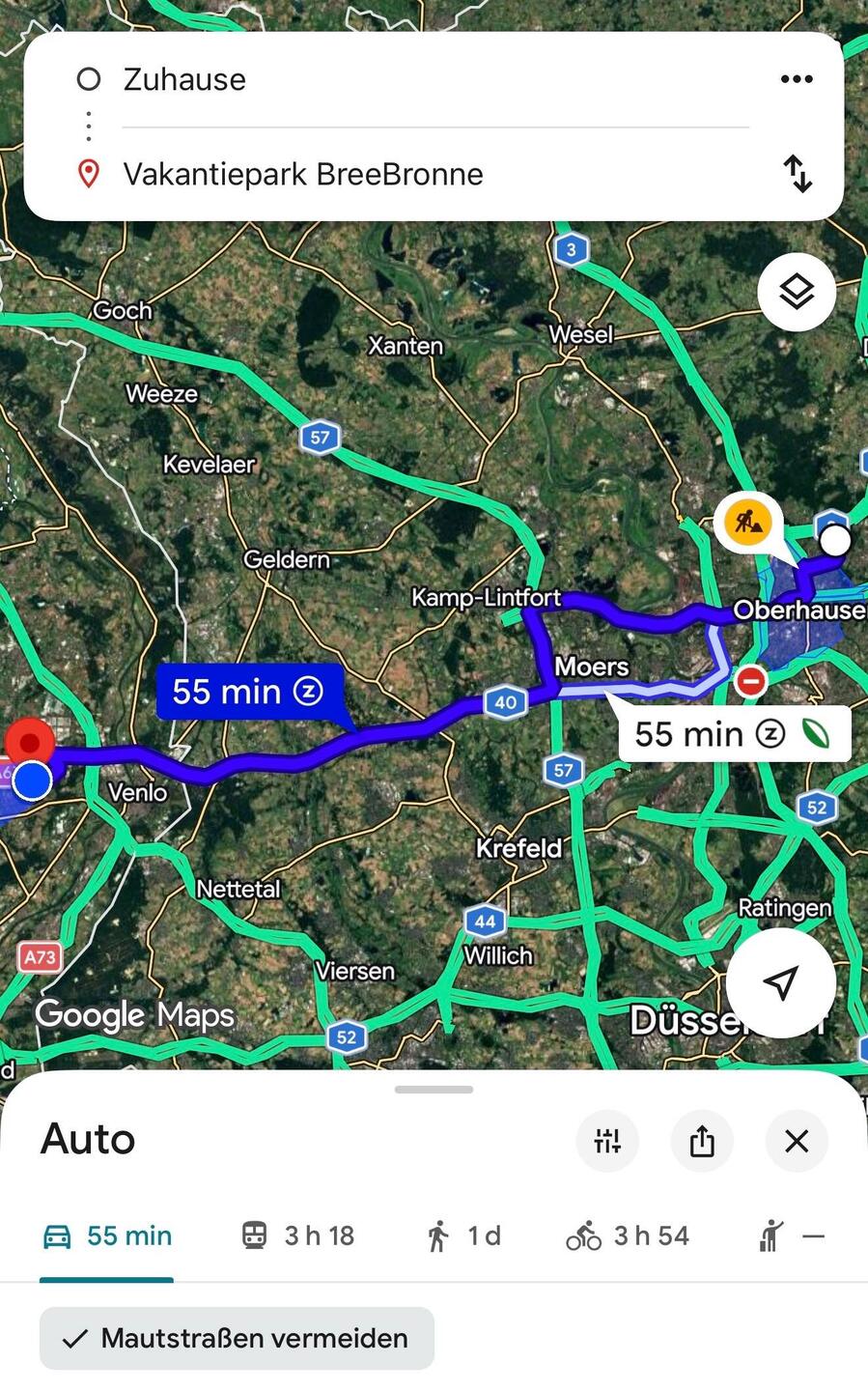Select the car tab with 55 min

[107, 1235]
